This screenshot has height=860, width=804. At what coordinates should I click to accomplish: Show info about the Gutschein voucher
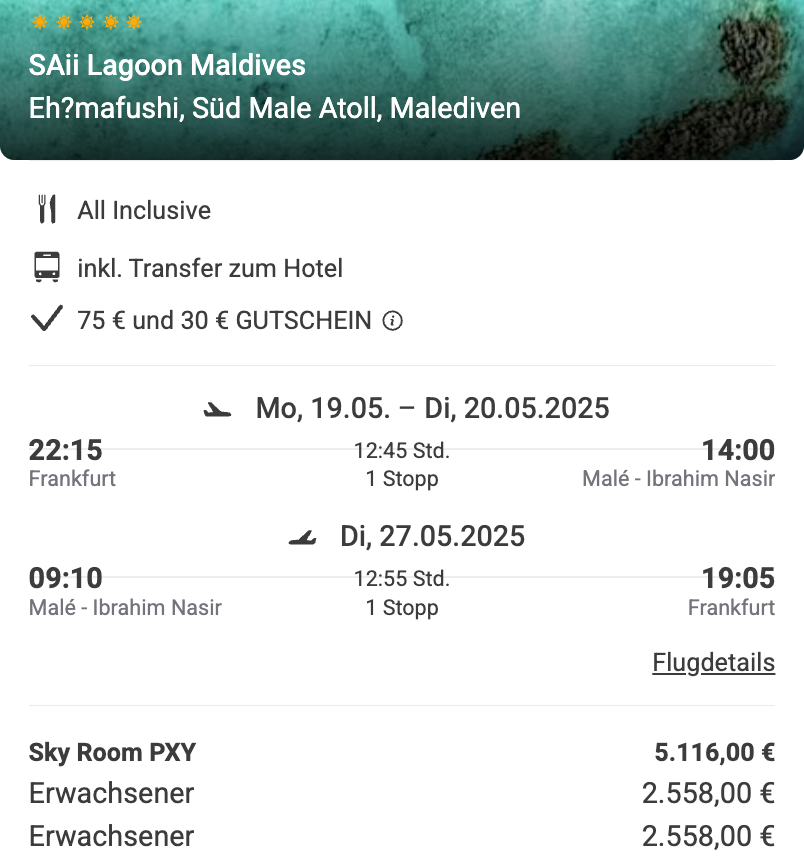click(x=393, y=321)
